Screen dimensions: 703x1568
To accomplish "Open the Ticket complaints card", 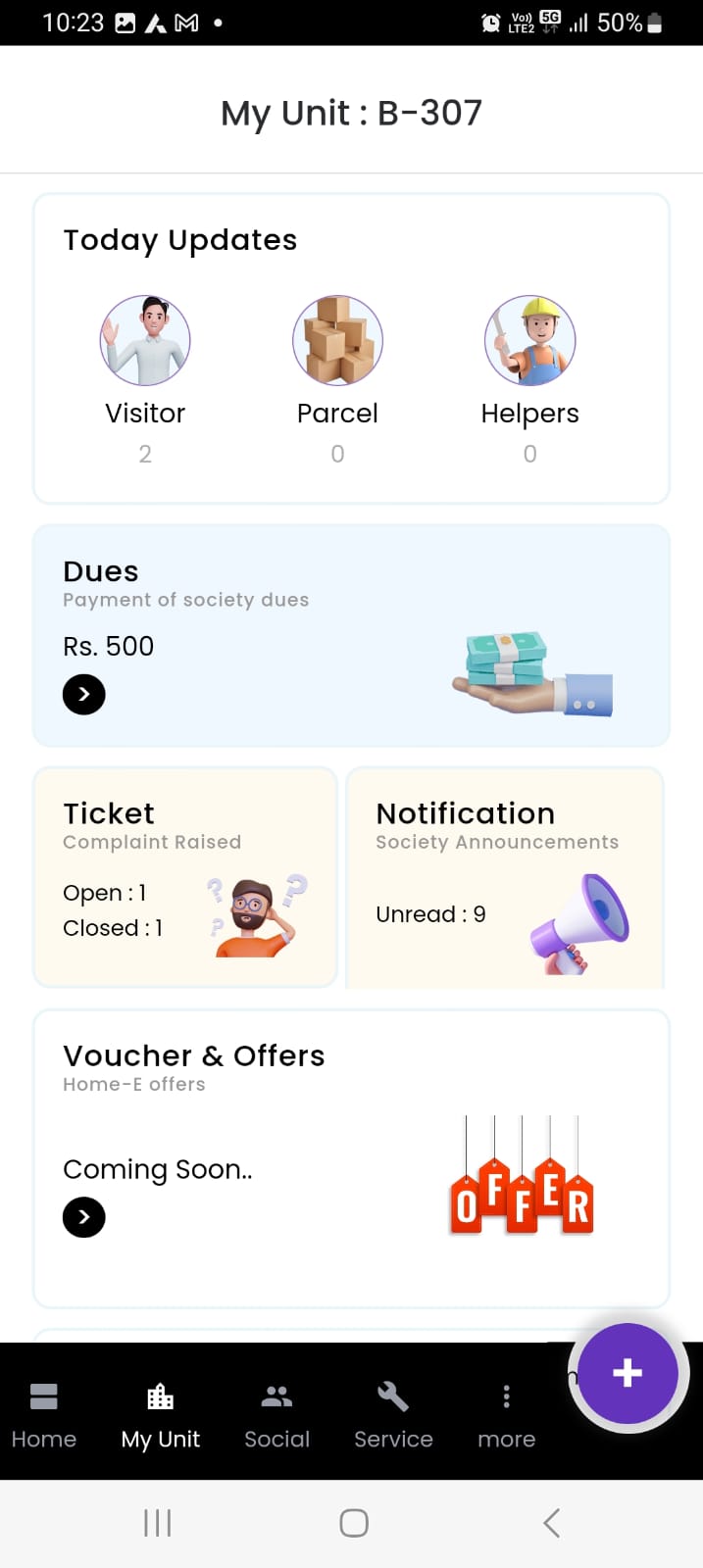I will click(185, 877).
